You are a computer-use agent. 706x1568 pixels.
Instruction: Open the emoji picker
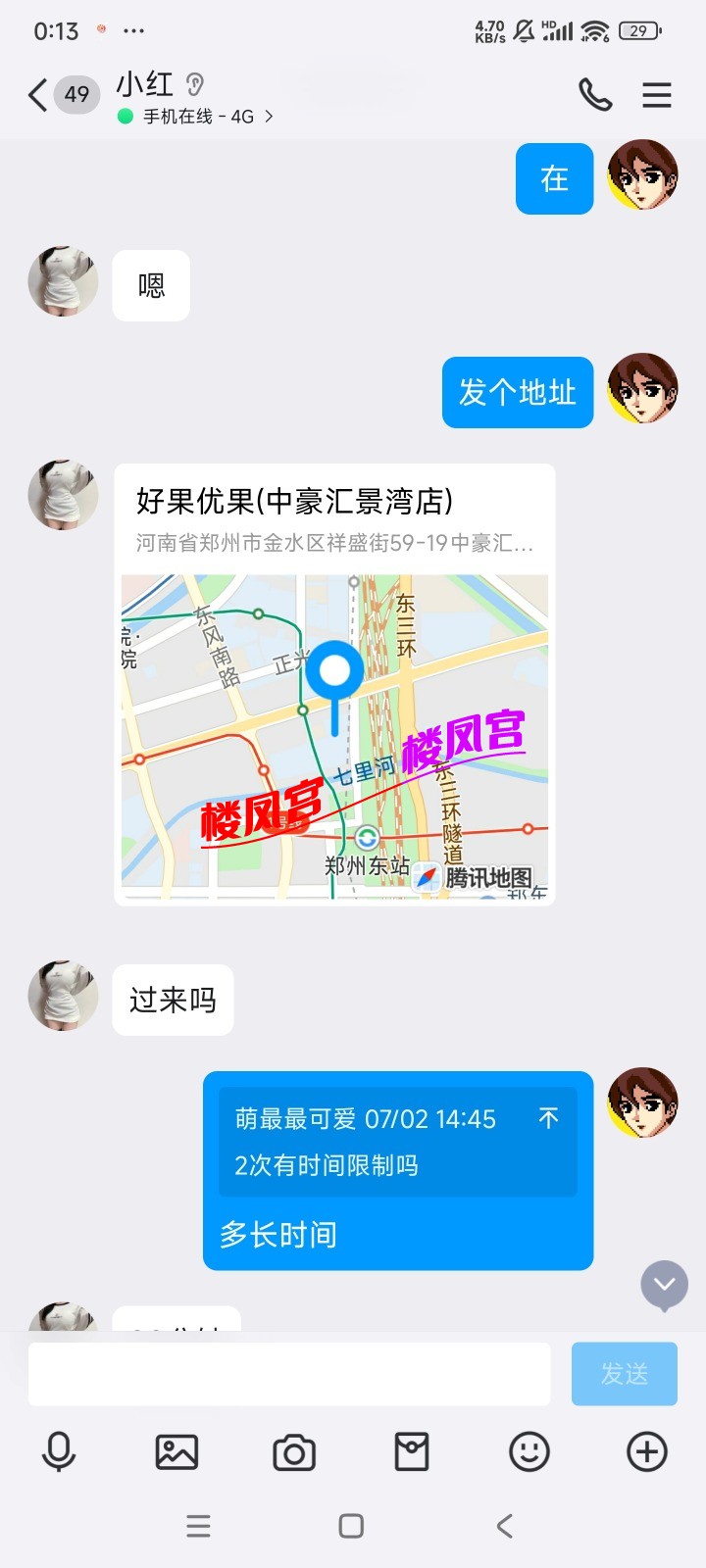(529, 1451)
